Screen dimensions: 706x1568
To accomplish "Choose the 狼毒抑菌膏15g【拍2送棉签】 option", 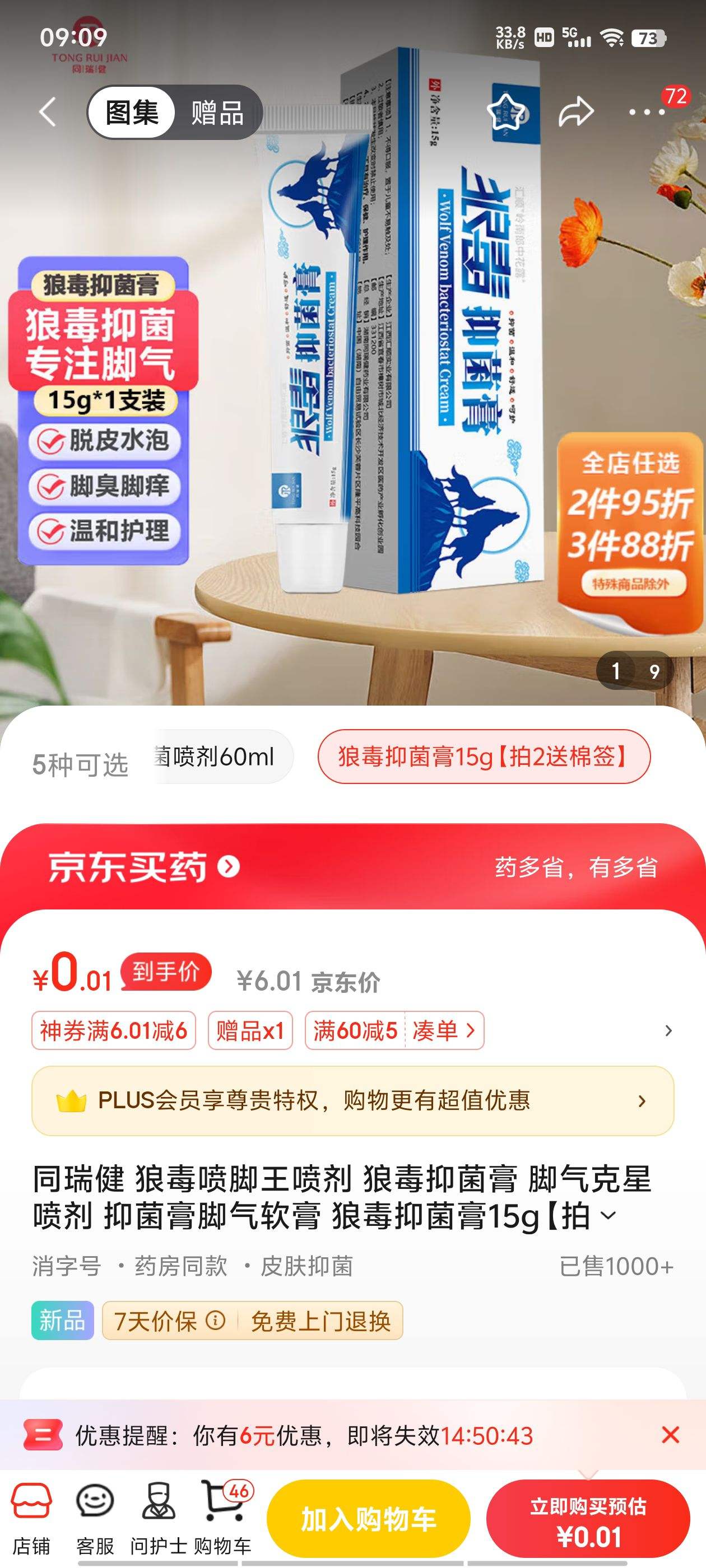I will pos(484,757).
